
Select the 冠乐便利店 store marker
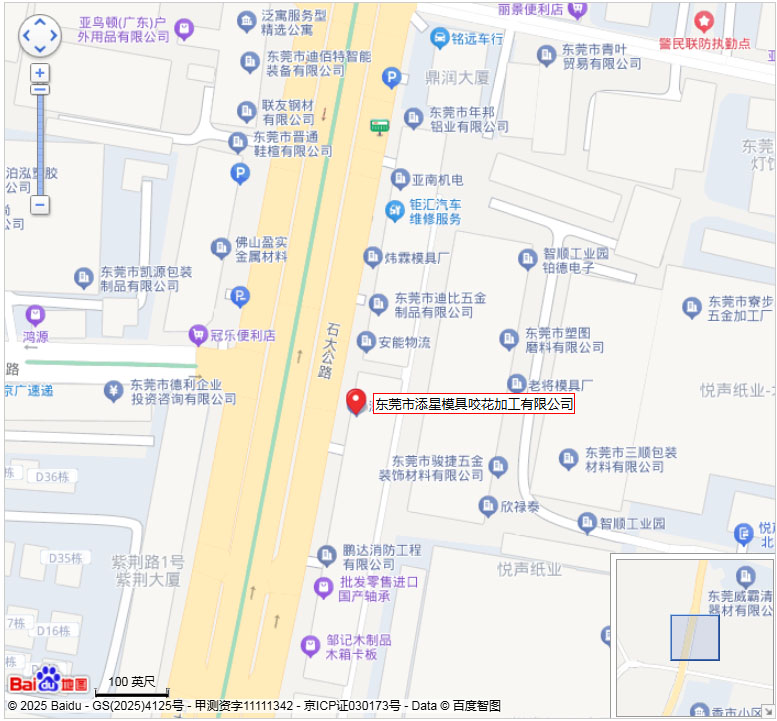point(197,335)
